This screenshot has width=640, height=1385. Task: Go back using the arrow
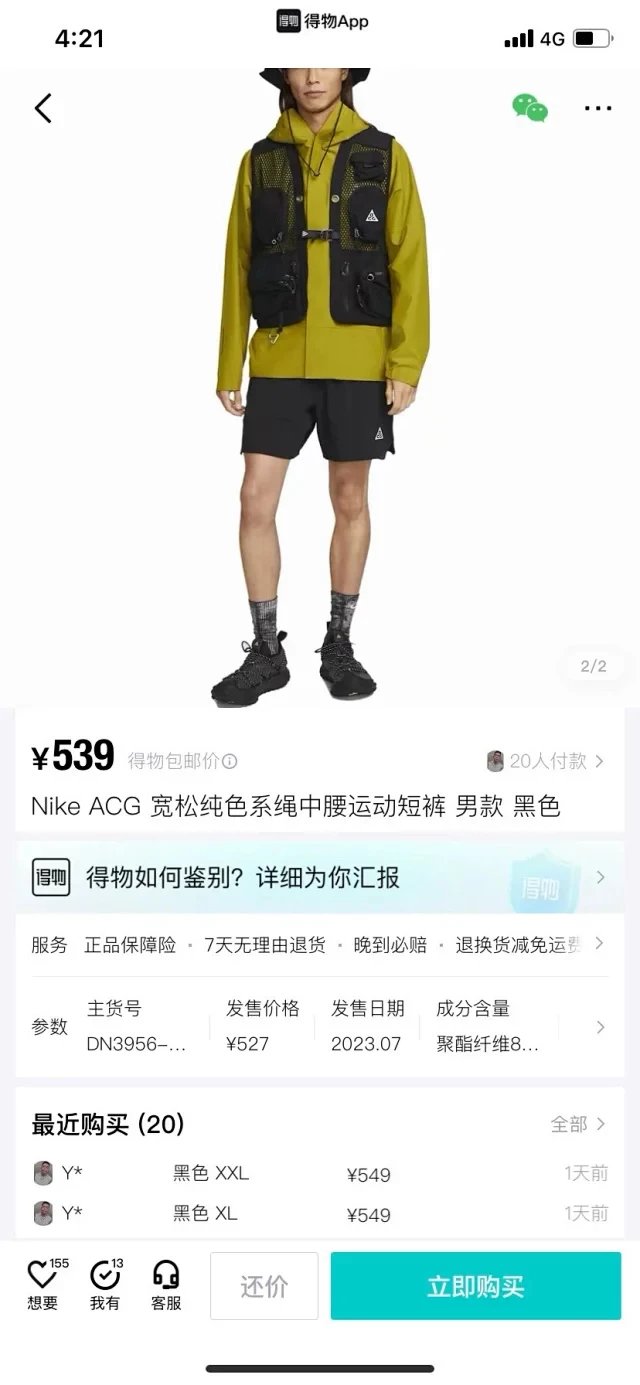(43, 108)
